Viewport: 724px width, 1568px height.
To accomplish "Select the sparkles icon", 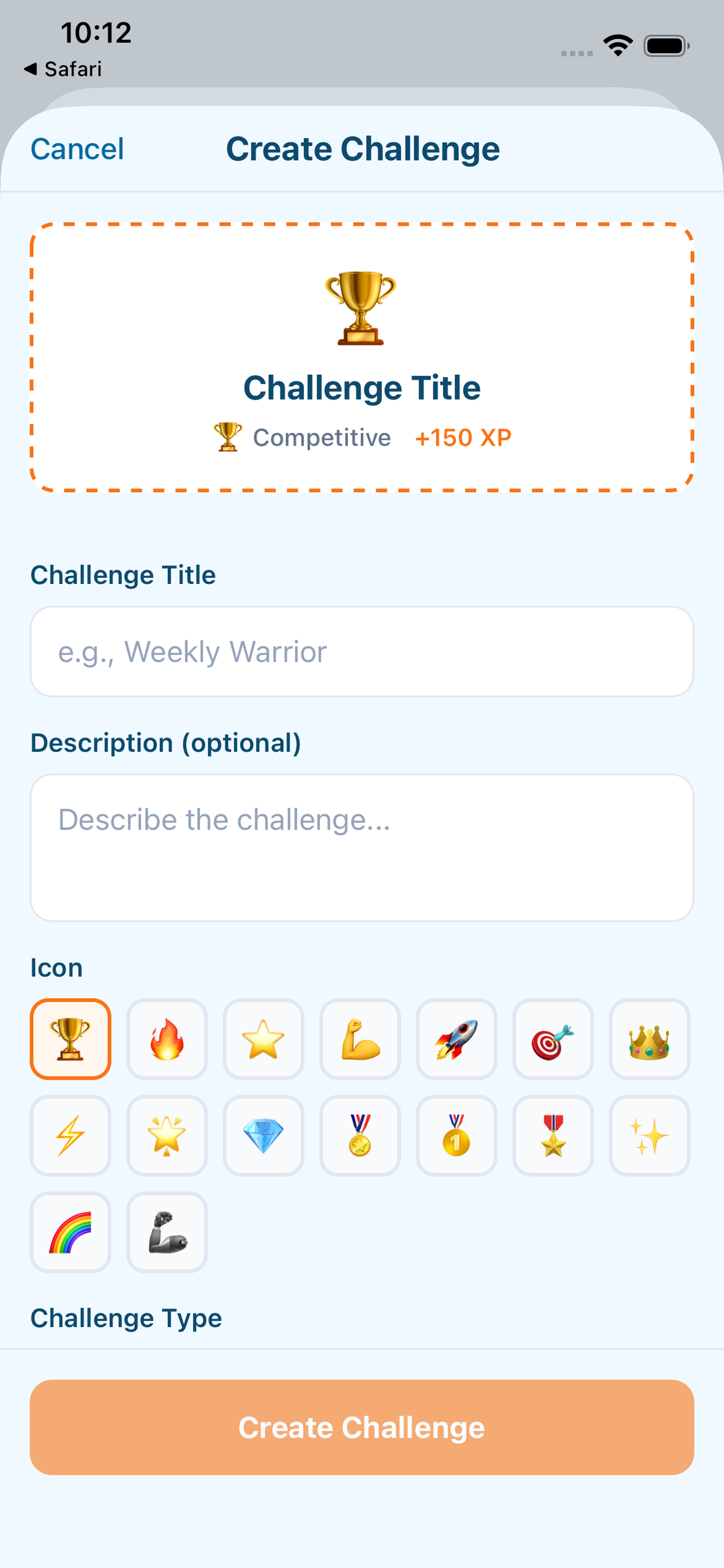I will tap(649, 1136).
